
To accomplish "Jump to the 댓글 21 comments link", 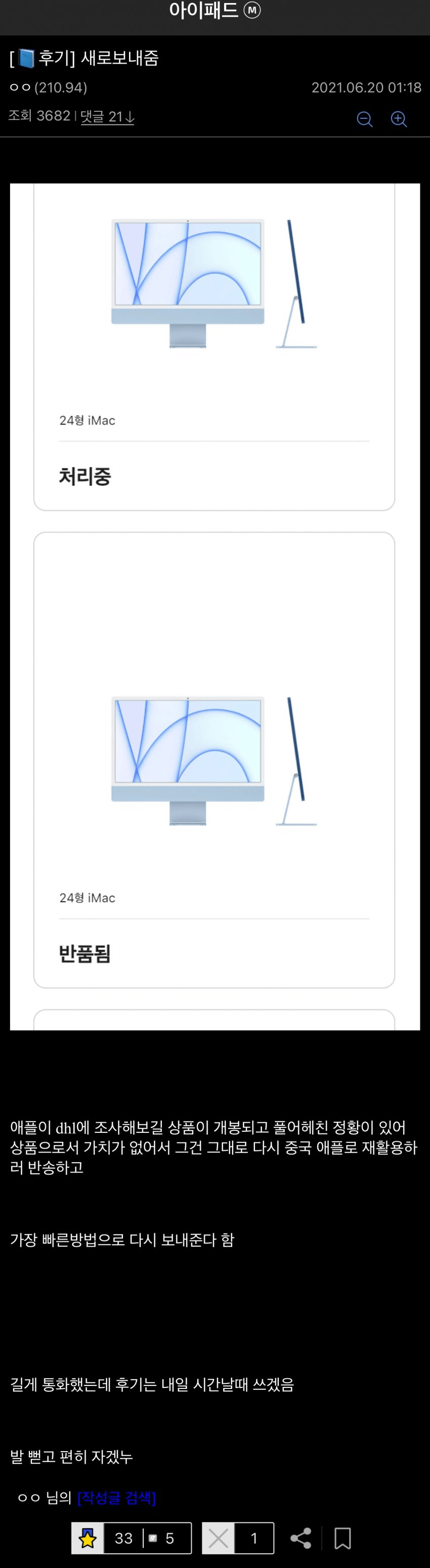I will click(x=107, y=116).
